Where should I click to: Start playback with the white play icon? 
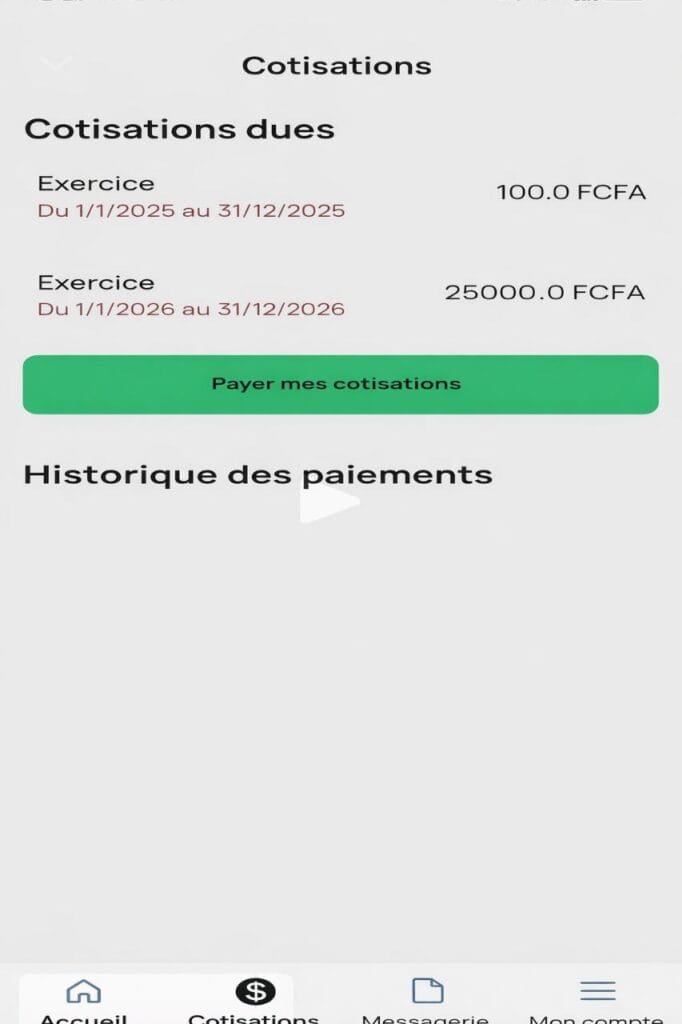[328, 503]
